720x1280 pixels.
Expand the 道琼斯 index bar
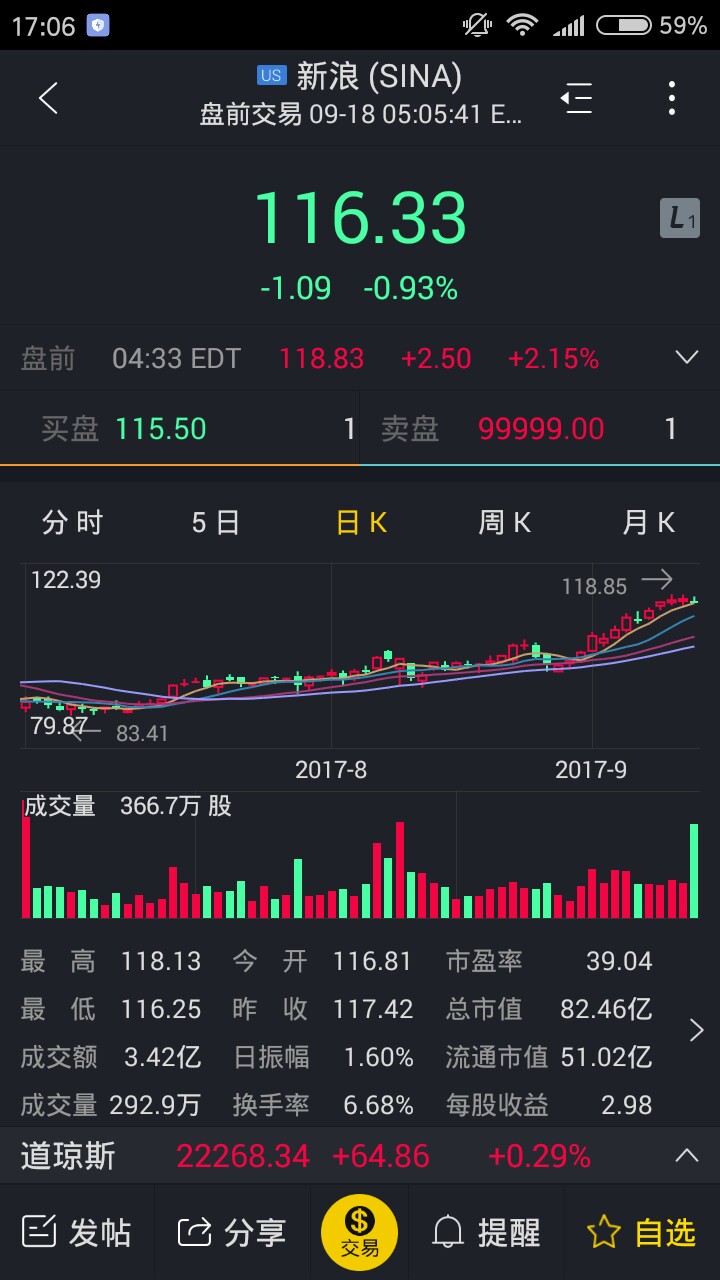point(686,1156)
